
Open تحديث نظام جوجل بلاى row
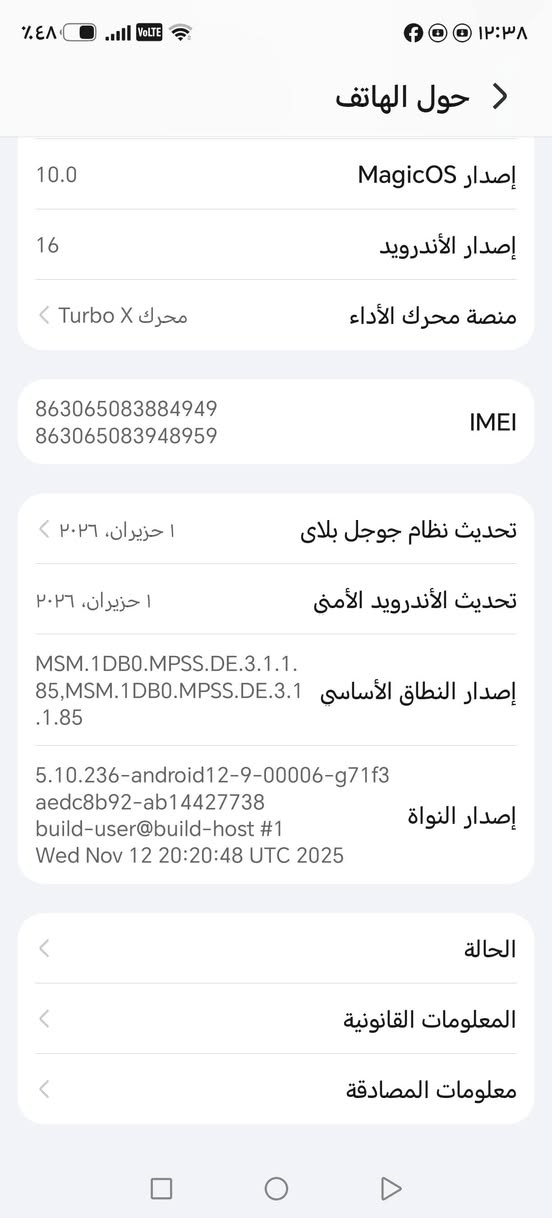coord(276,529)
